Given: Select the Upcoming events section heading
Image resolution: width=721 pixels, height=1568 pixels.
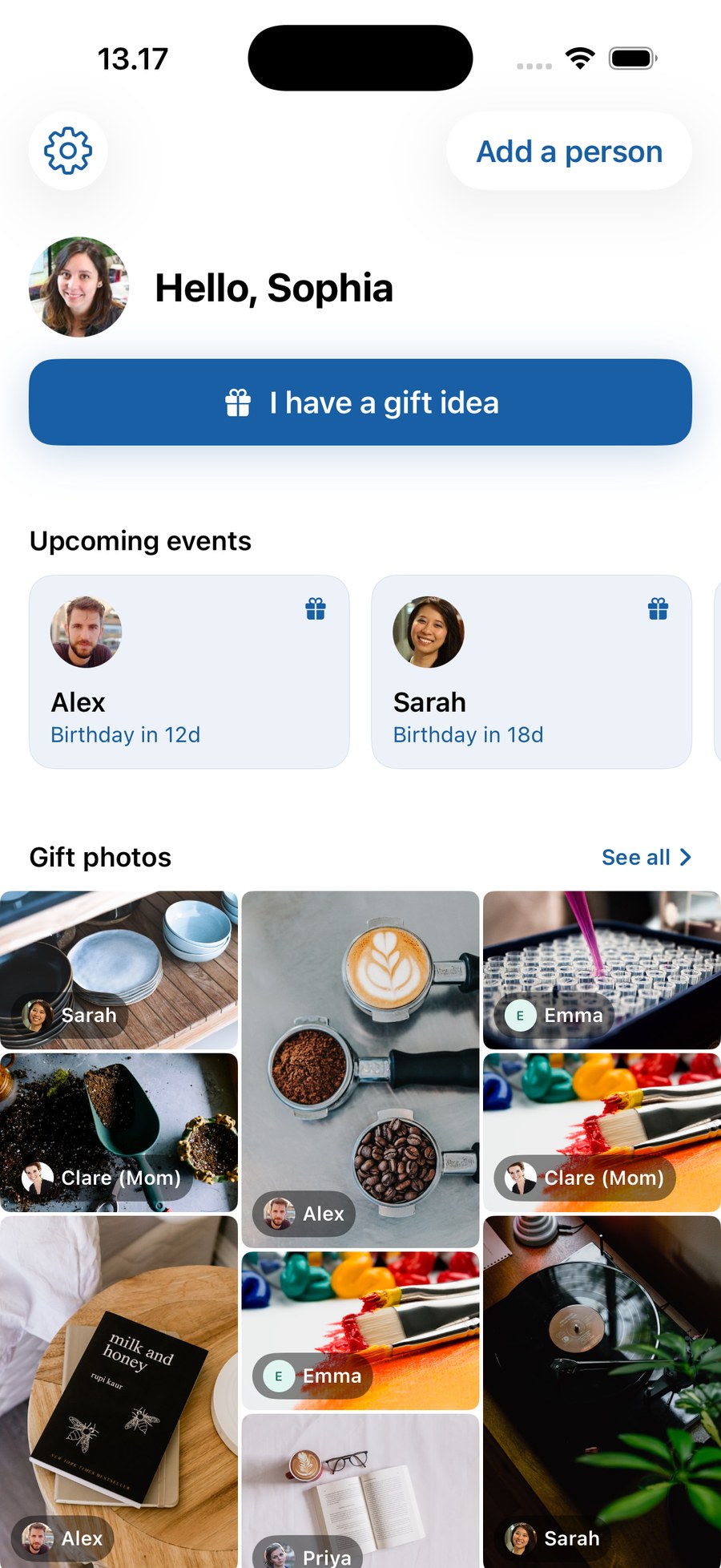Looking at the screenshot, I should coord(140,540).
